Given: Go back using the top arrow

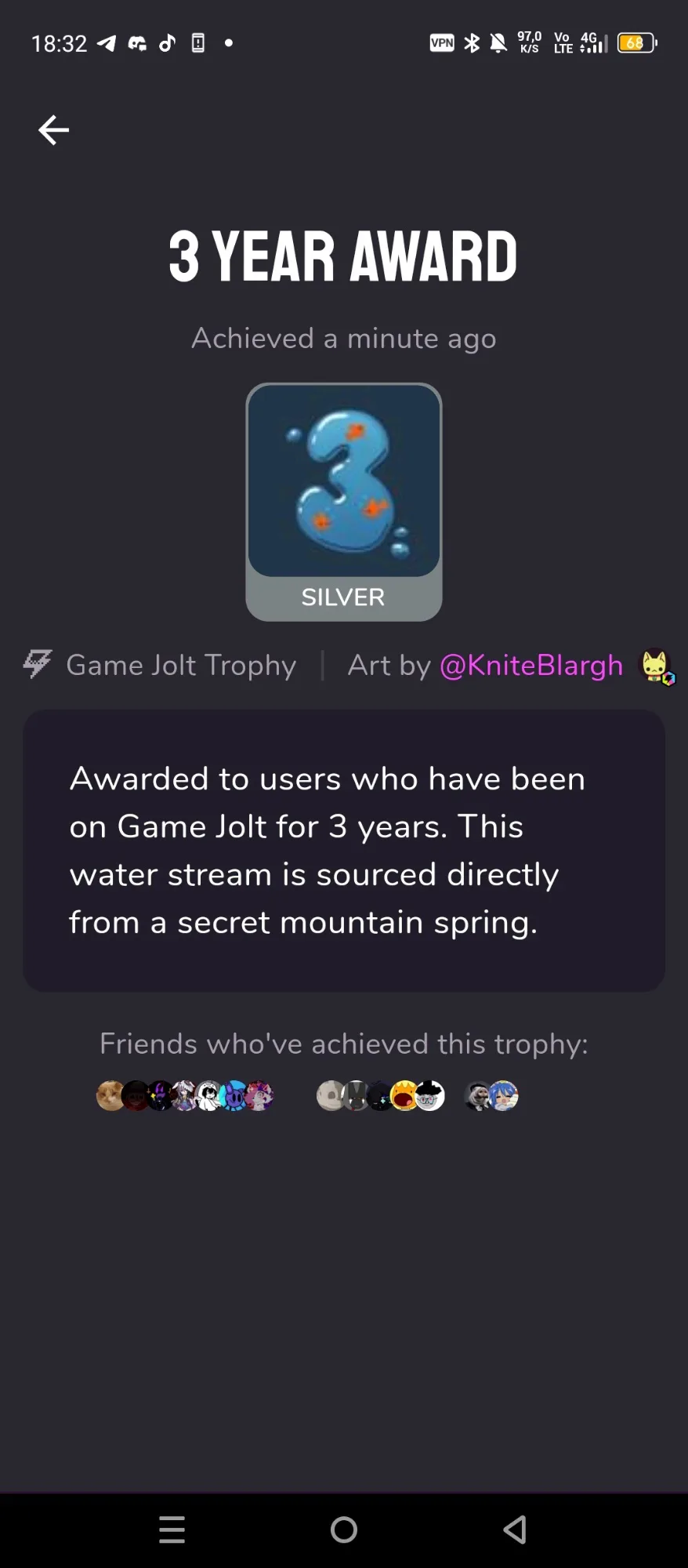Looking at the screenshot, I should (x=53, y=130).
